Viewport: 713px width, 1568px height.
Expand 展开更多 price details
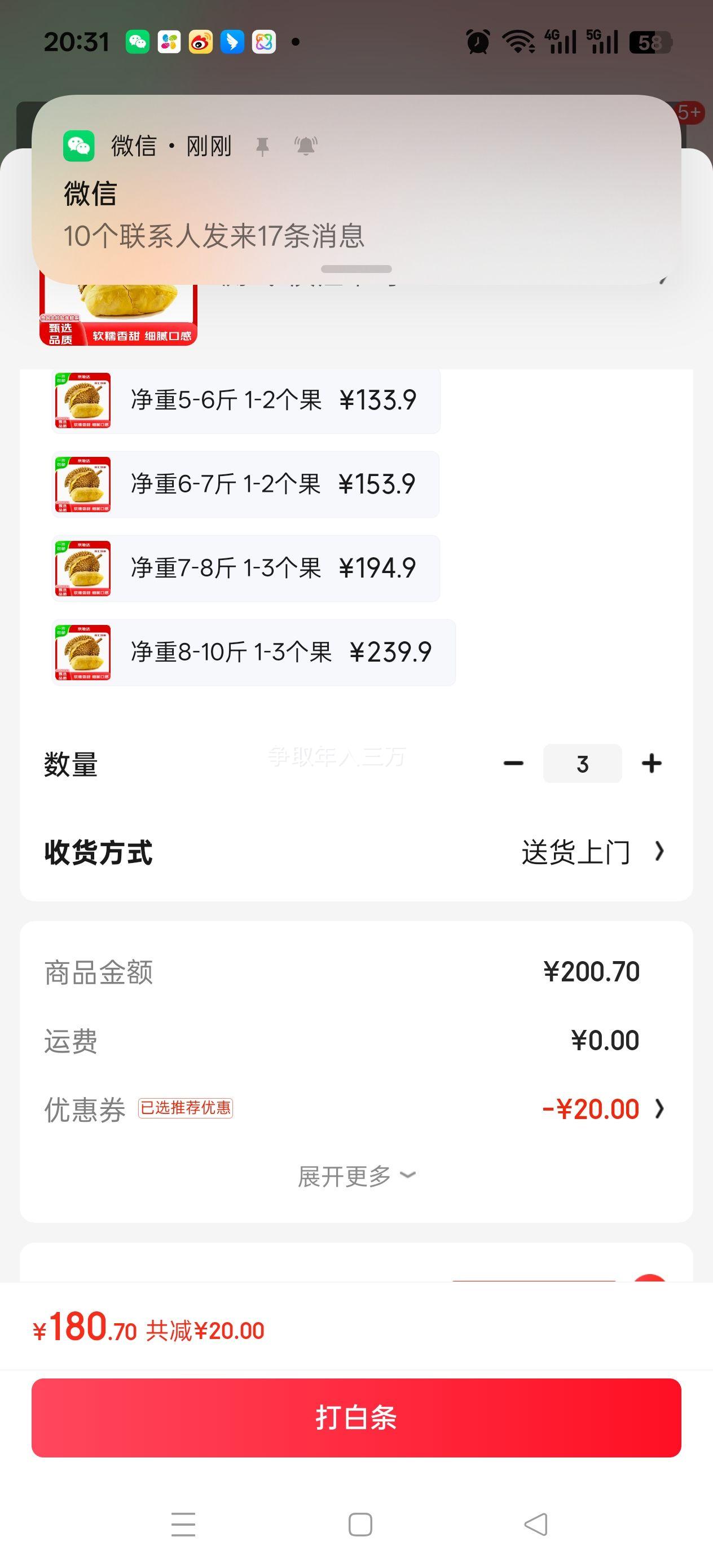click(356, 1176)
